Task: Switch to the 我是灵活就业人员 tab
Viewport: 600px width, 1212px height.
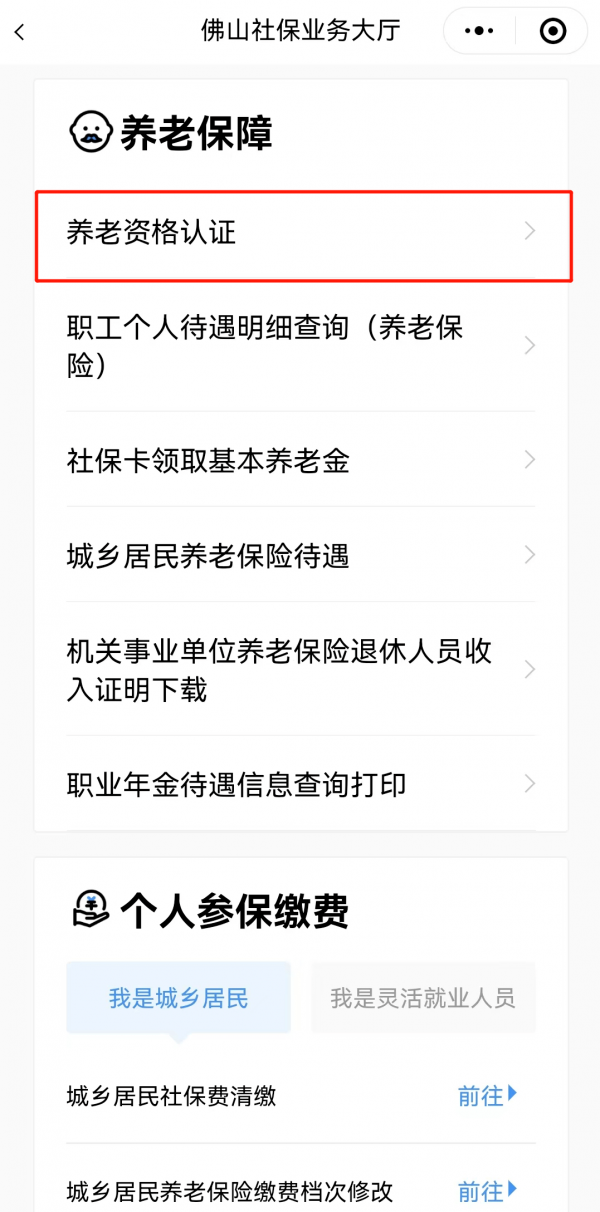Action: pyautogui.click(x=423, y=998)
